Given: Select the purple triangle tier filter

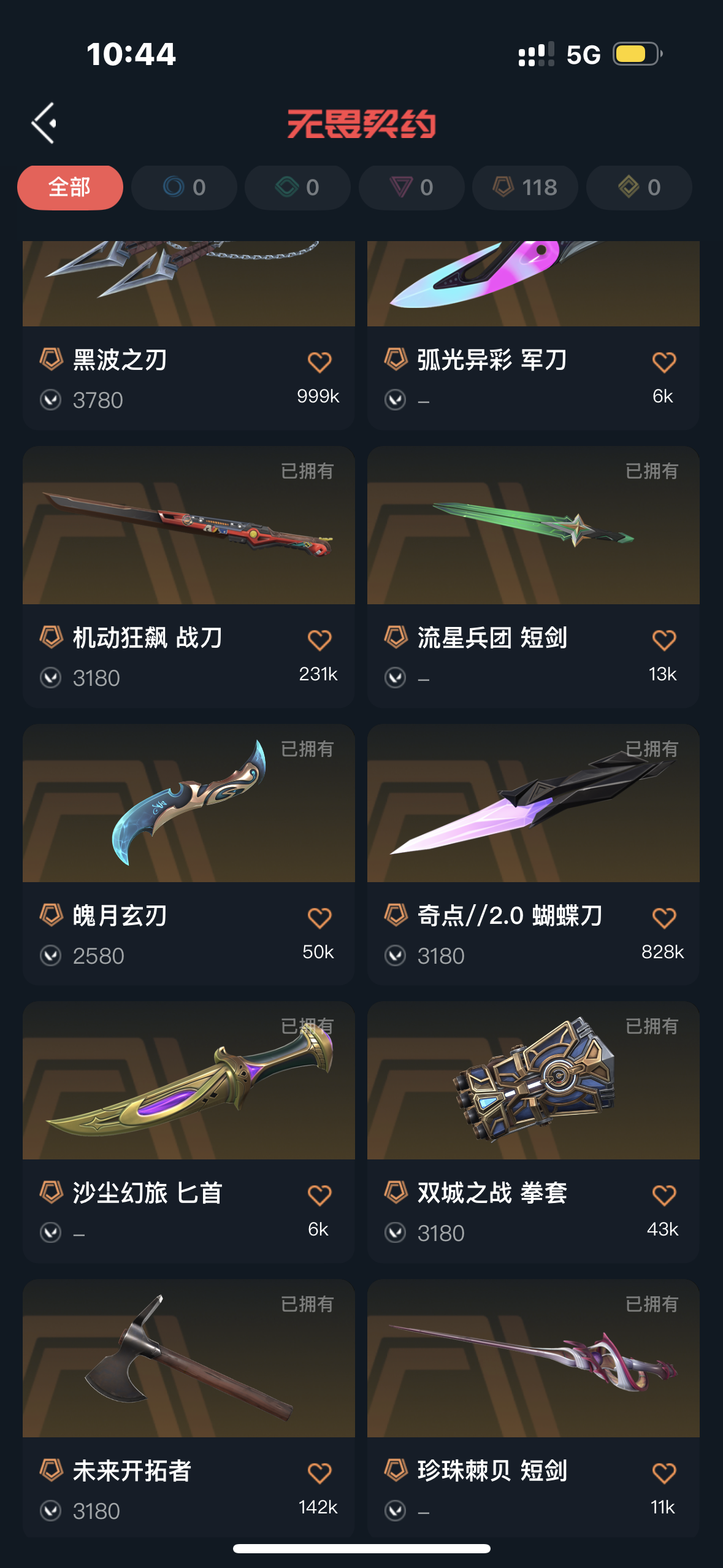Looking at the screenshot, I should click(x=411, y=187).
